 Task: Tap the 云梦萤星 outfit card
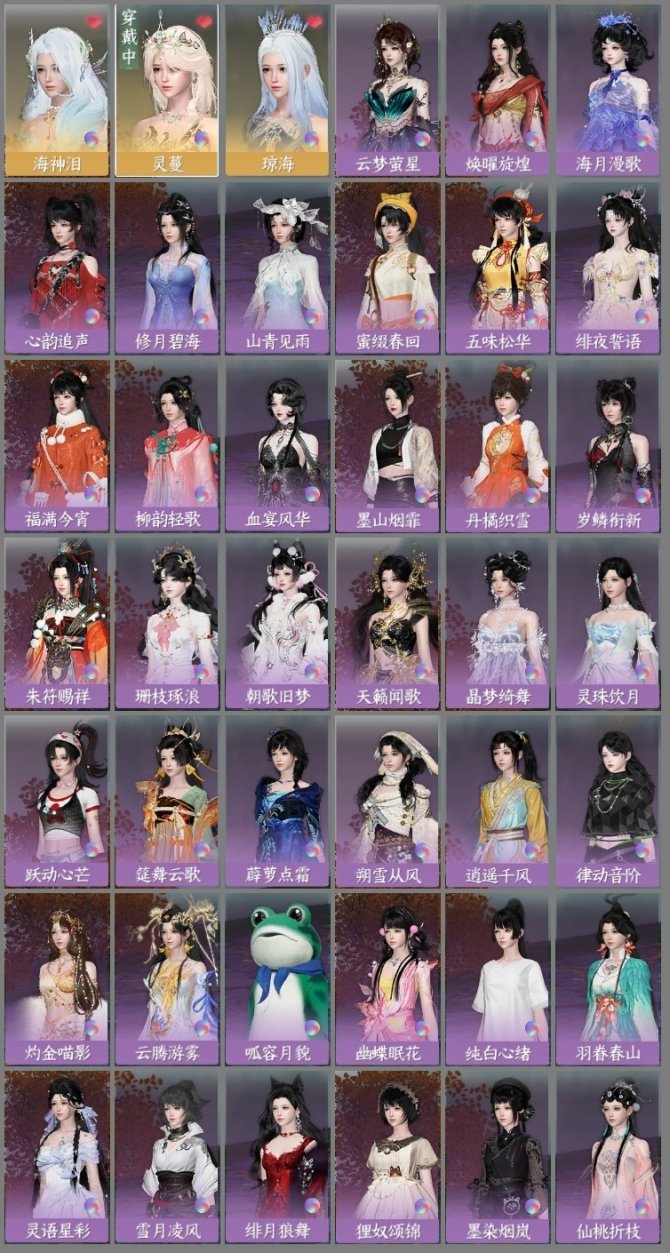click(x=386, y=90)
